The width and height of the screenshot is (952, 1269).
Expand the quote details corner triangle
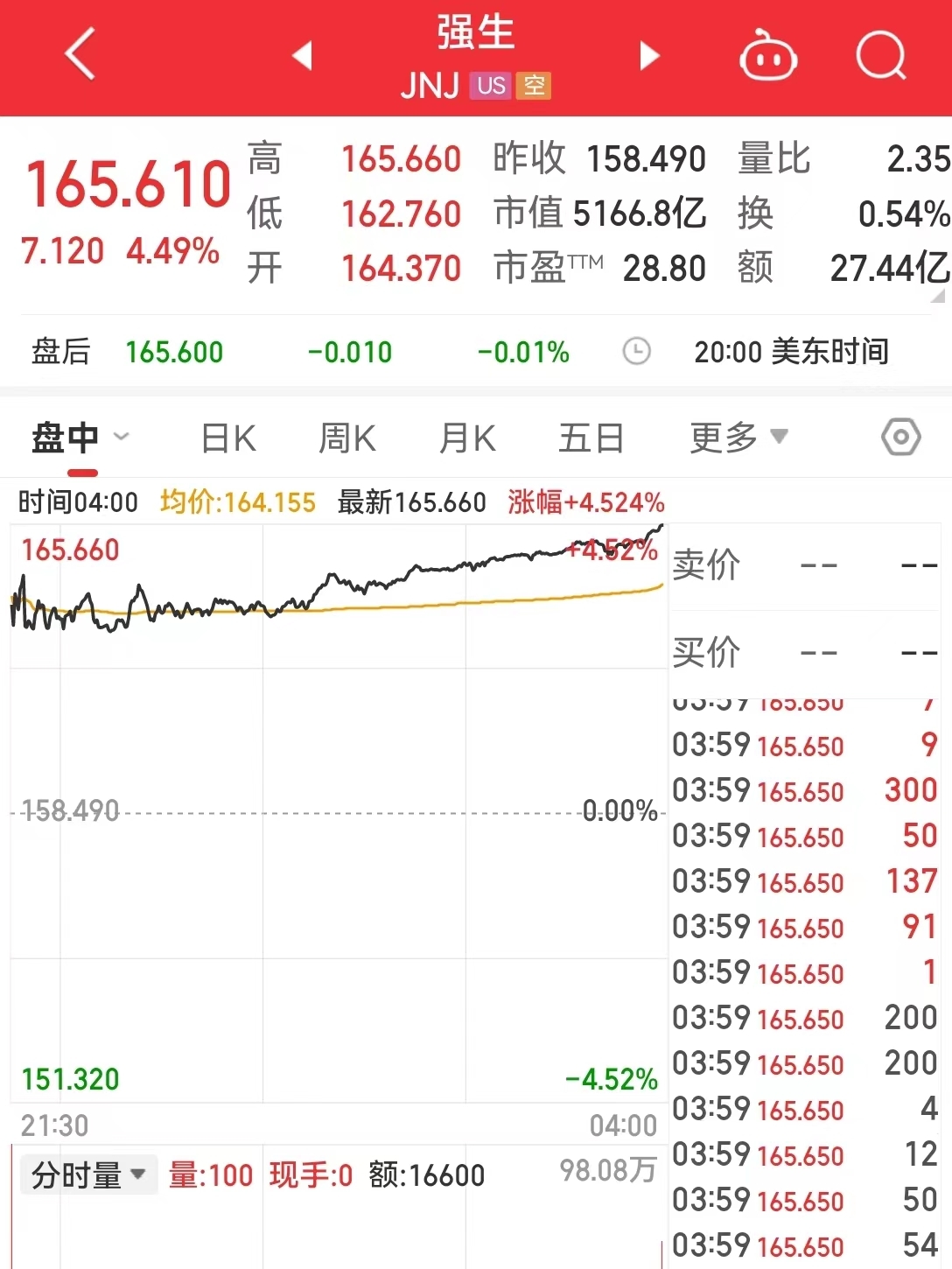click(x=937, y=297)
